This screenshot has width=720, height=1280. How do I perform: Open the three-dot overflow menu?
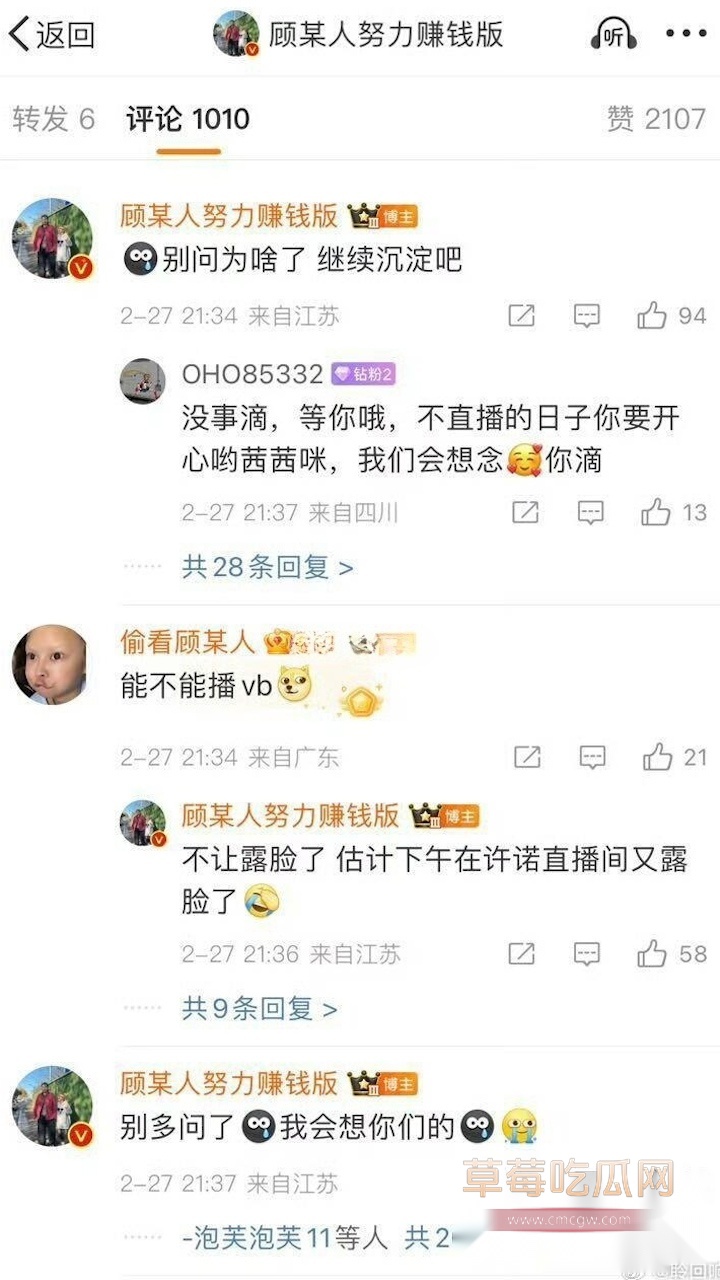pyautogui.click(x=686, y=34)
